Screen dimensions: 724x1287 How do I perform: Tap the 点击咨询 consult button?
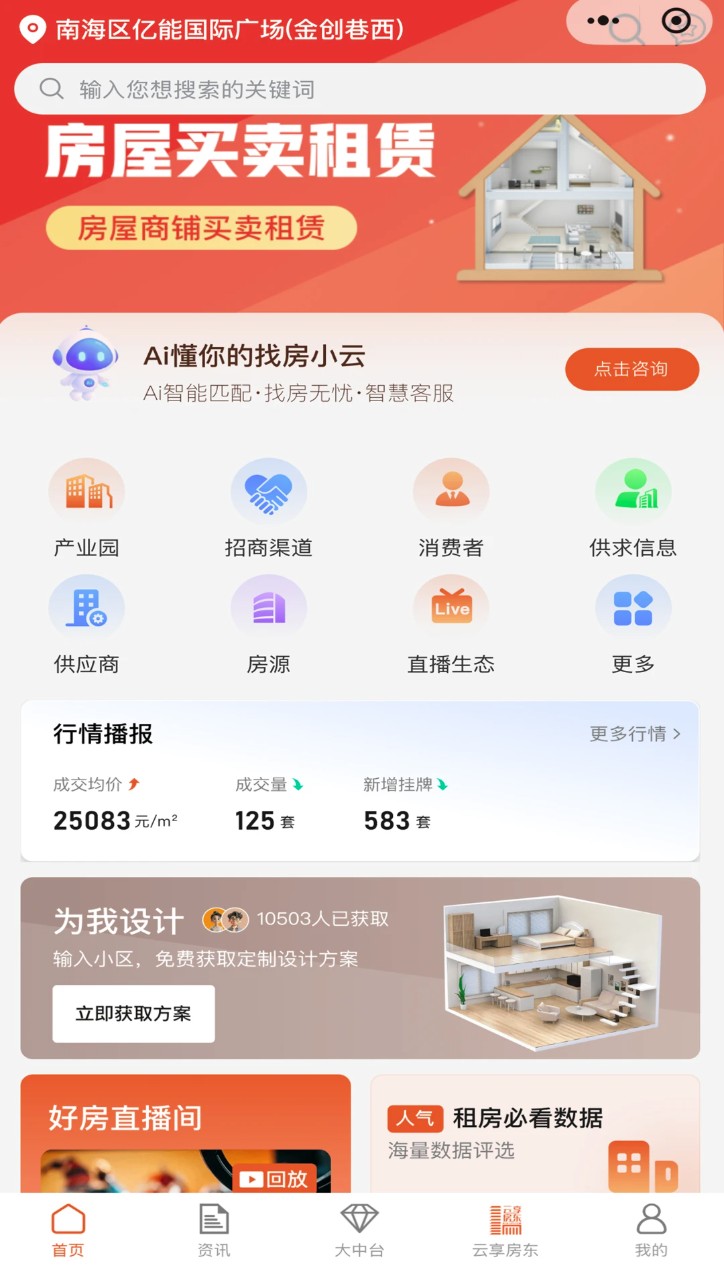pyautogui.click(x=632, y=369)
